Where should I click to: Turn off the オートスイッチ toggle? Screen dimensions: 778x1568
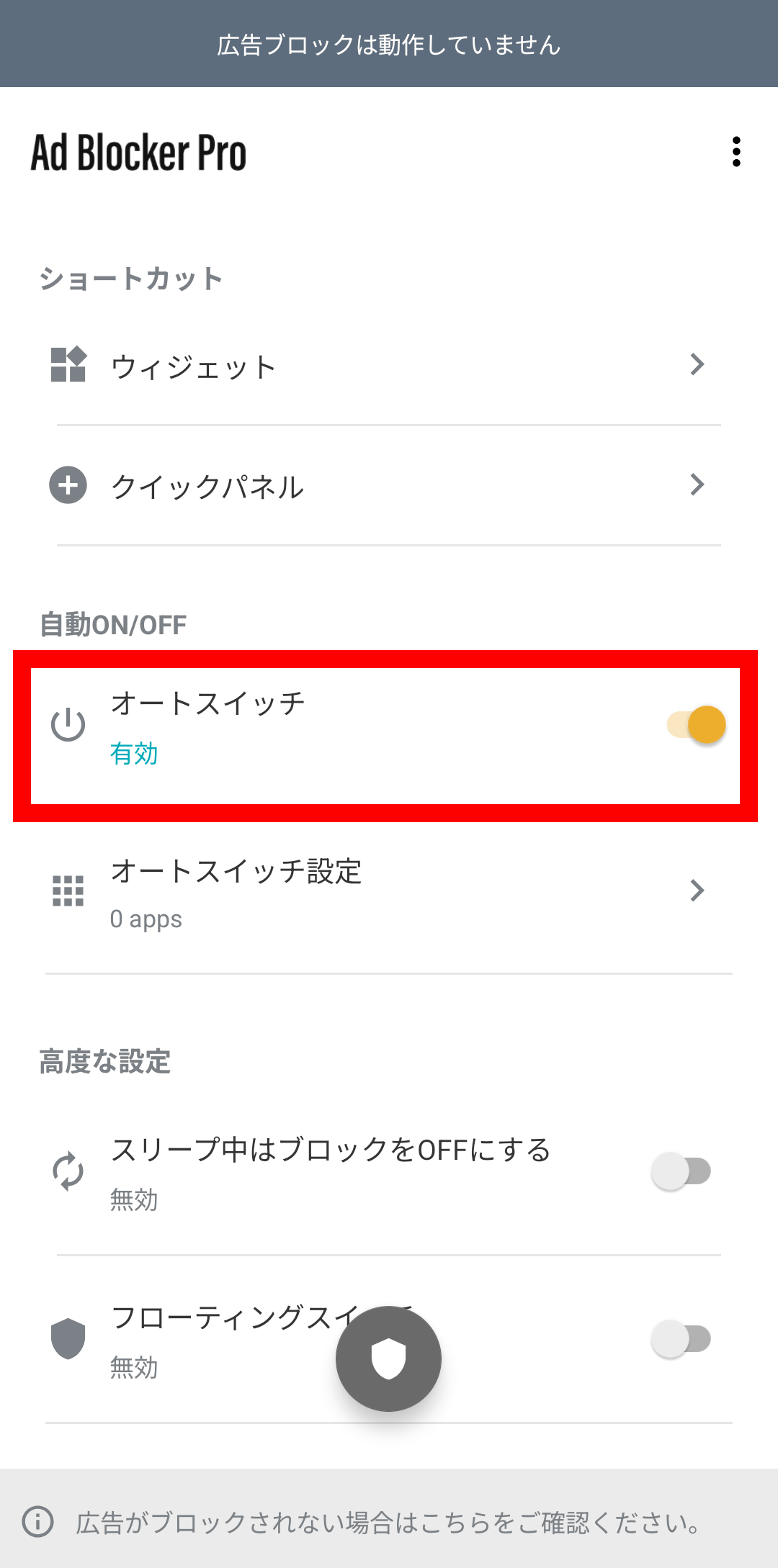[x=696, y=725]
